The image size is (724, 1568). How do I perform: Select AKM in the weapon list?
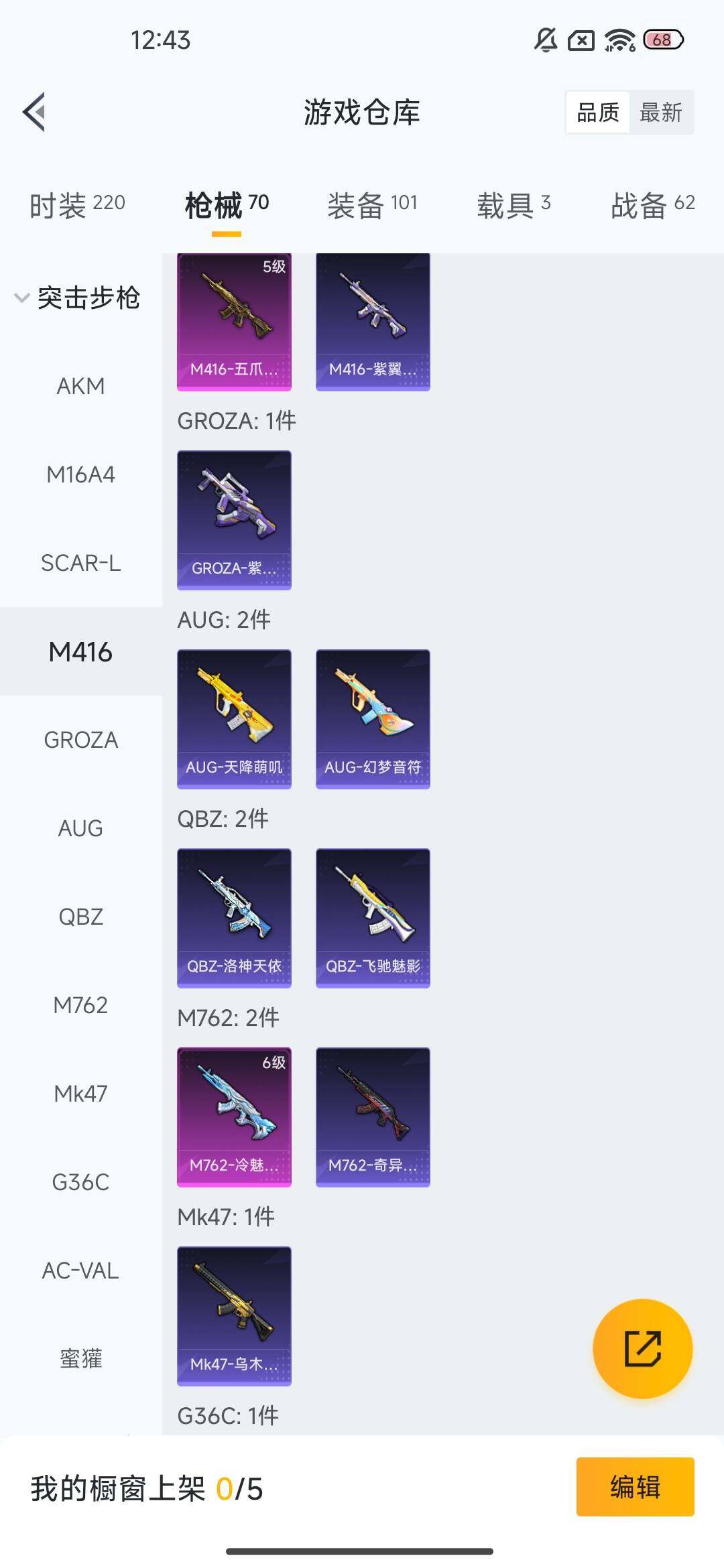(x=80, y=386)
